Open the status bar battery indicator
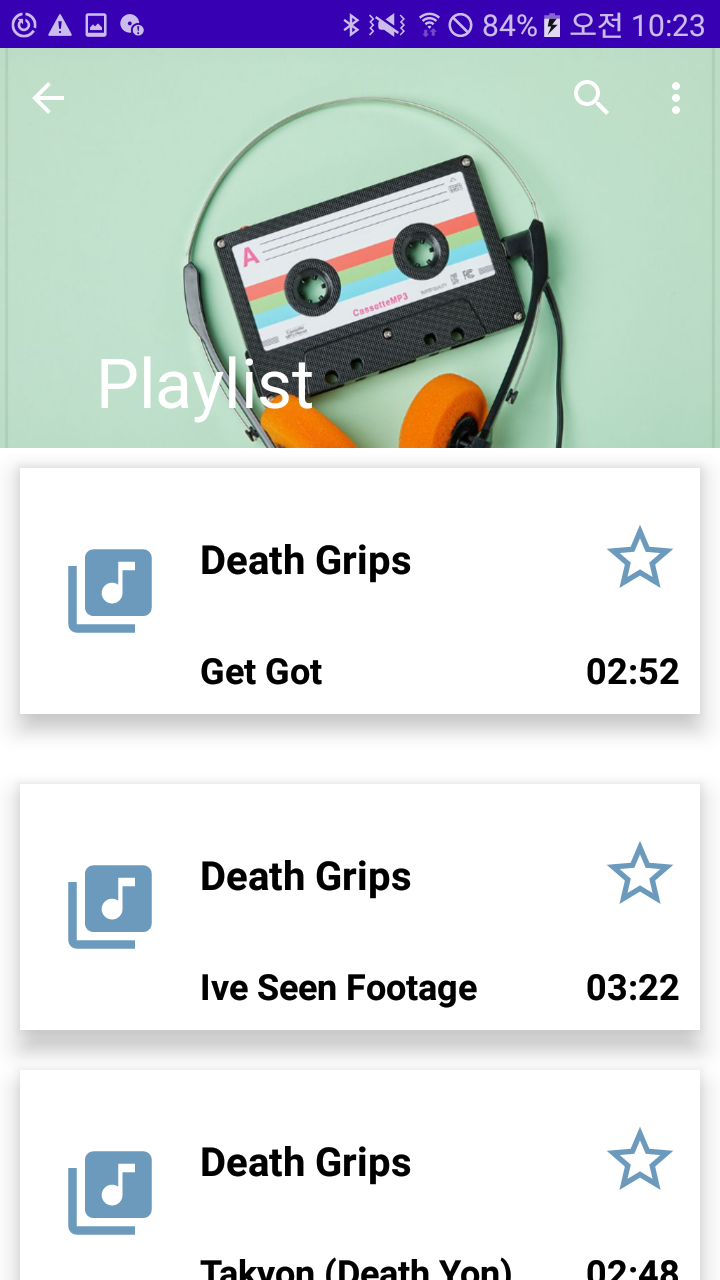This screenshot has height=1280, width=720. [548, 24]
